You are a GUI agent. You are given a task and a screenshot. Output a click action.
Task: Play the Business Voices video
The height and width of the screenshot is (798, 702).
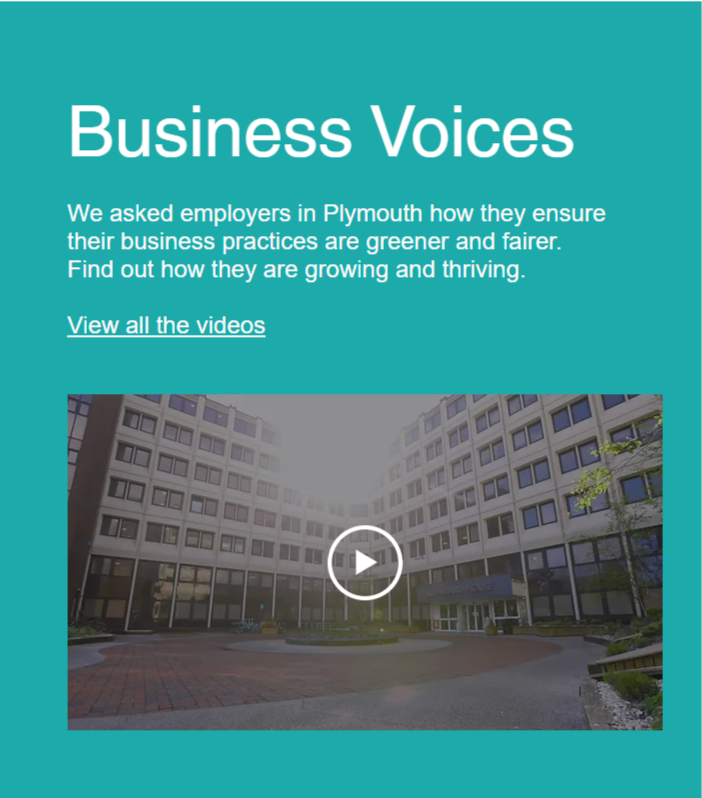tap(365, 562)
